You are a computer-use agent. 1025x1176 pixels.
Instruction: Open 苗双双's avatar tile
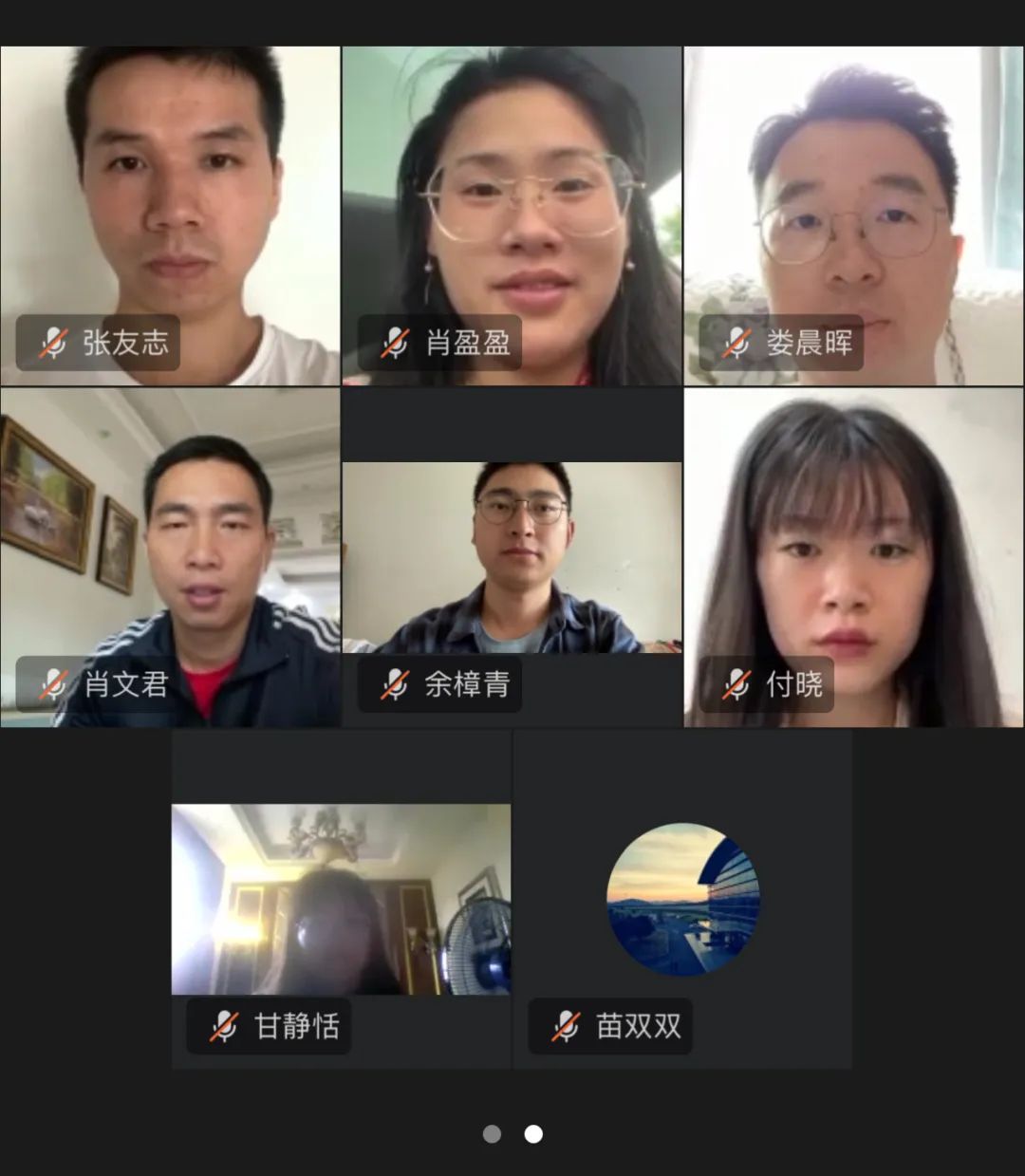point(682,899)
